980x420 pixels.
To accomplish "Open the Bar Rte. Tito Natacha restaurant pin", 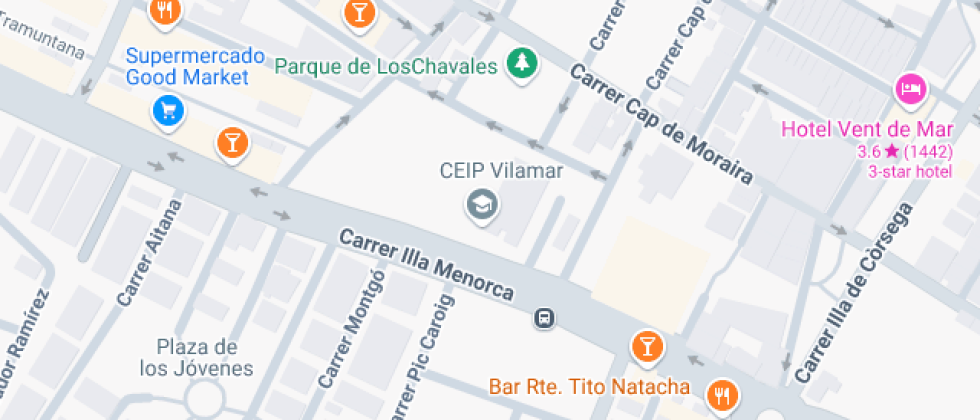I will (723, 397).
